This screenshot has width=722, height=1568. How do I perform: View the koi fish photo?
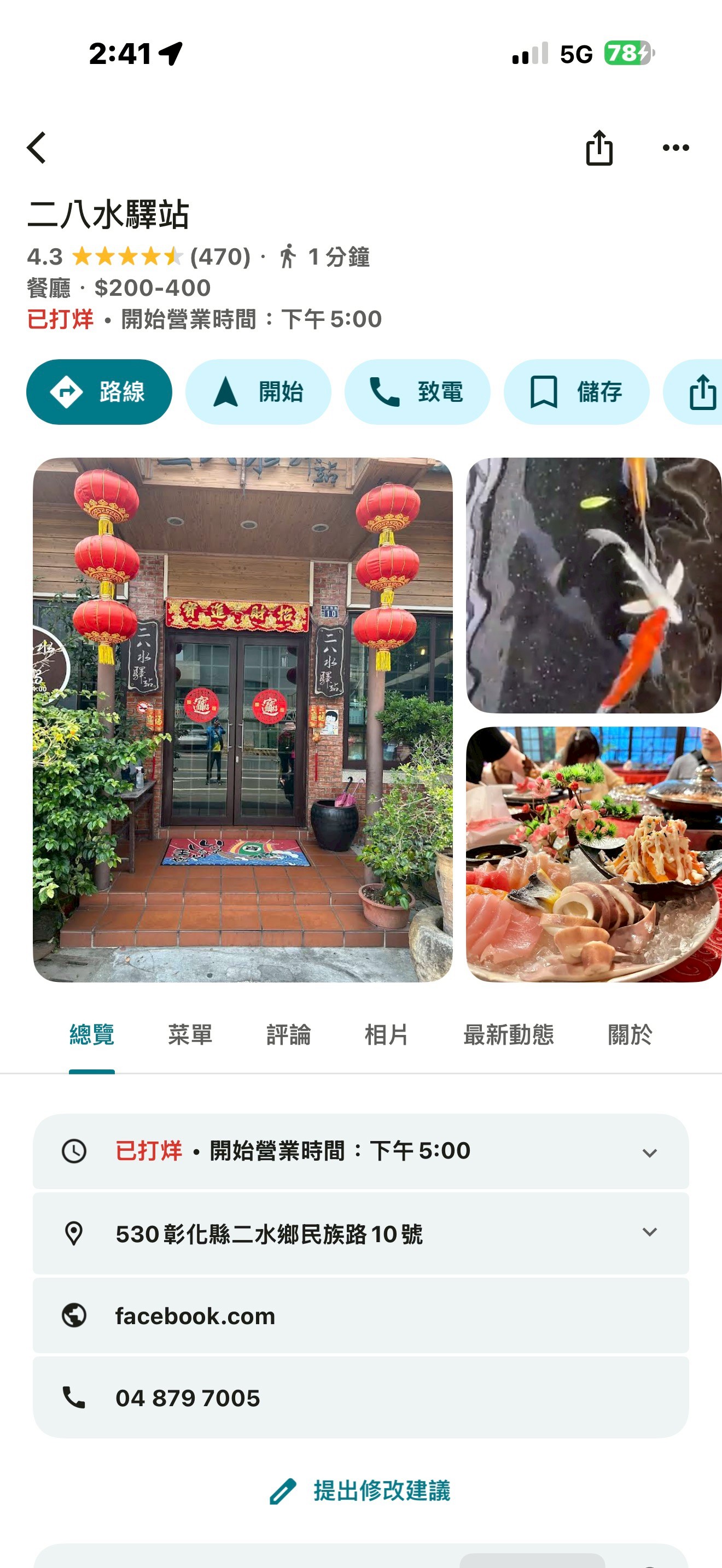(x=593, y=586)
